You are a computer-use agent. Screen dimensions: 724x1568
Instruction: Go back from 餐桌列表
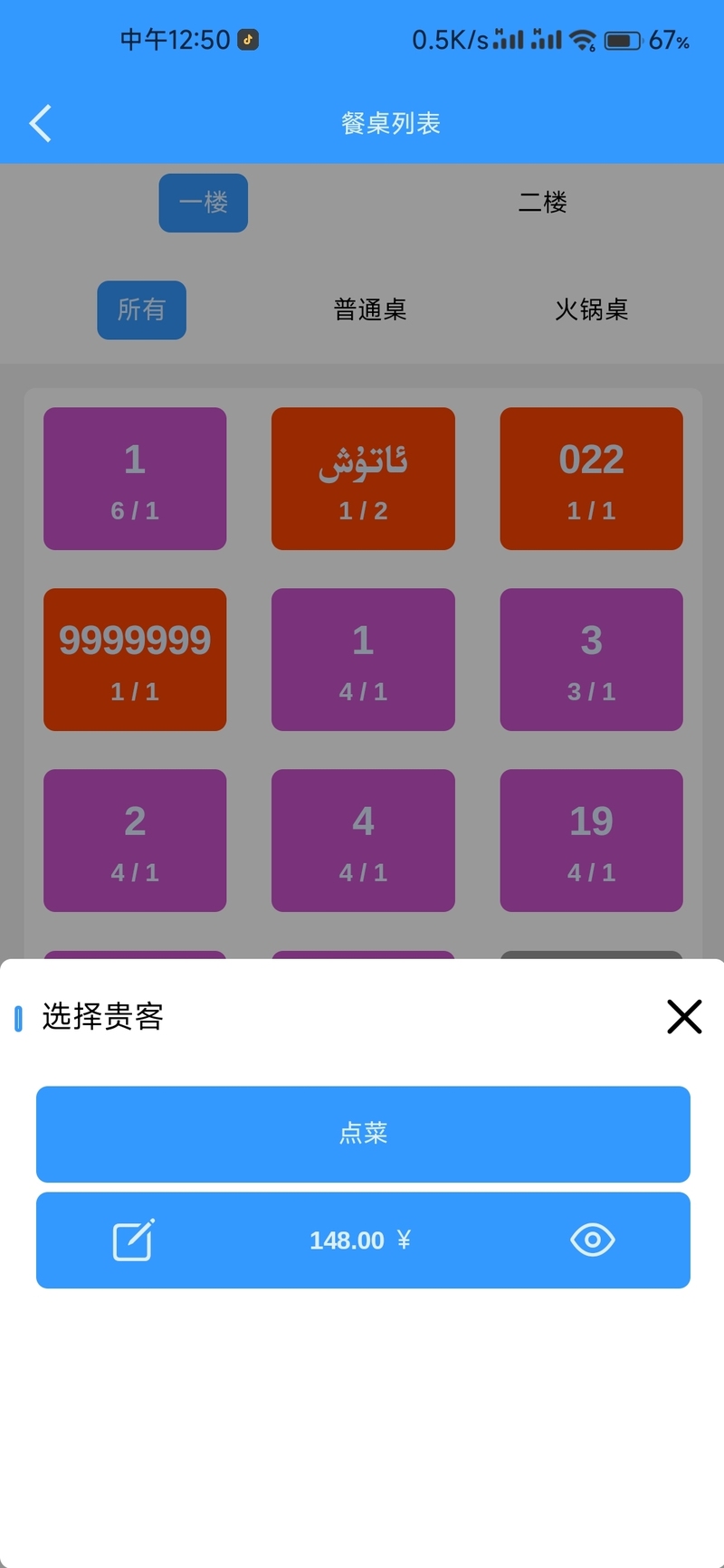[41, 123]
